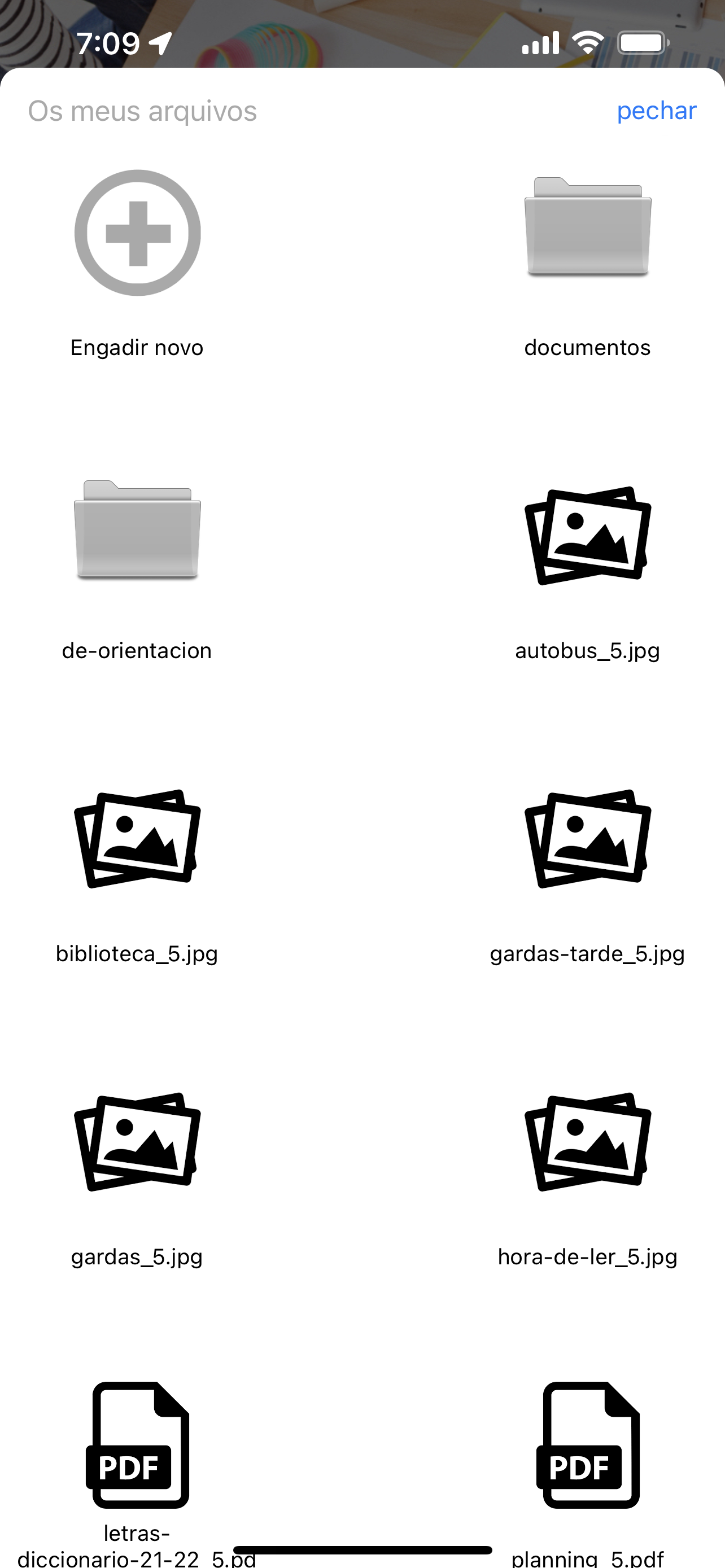
Task: Select the autobus_5.jpg image
Action: 587,535
